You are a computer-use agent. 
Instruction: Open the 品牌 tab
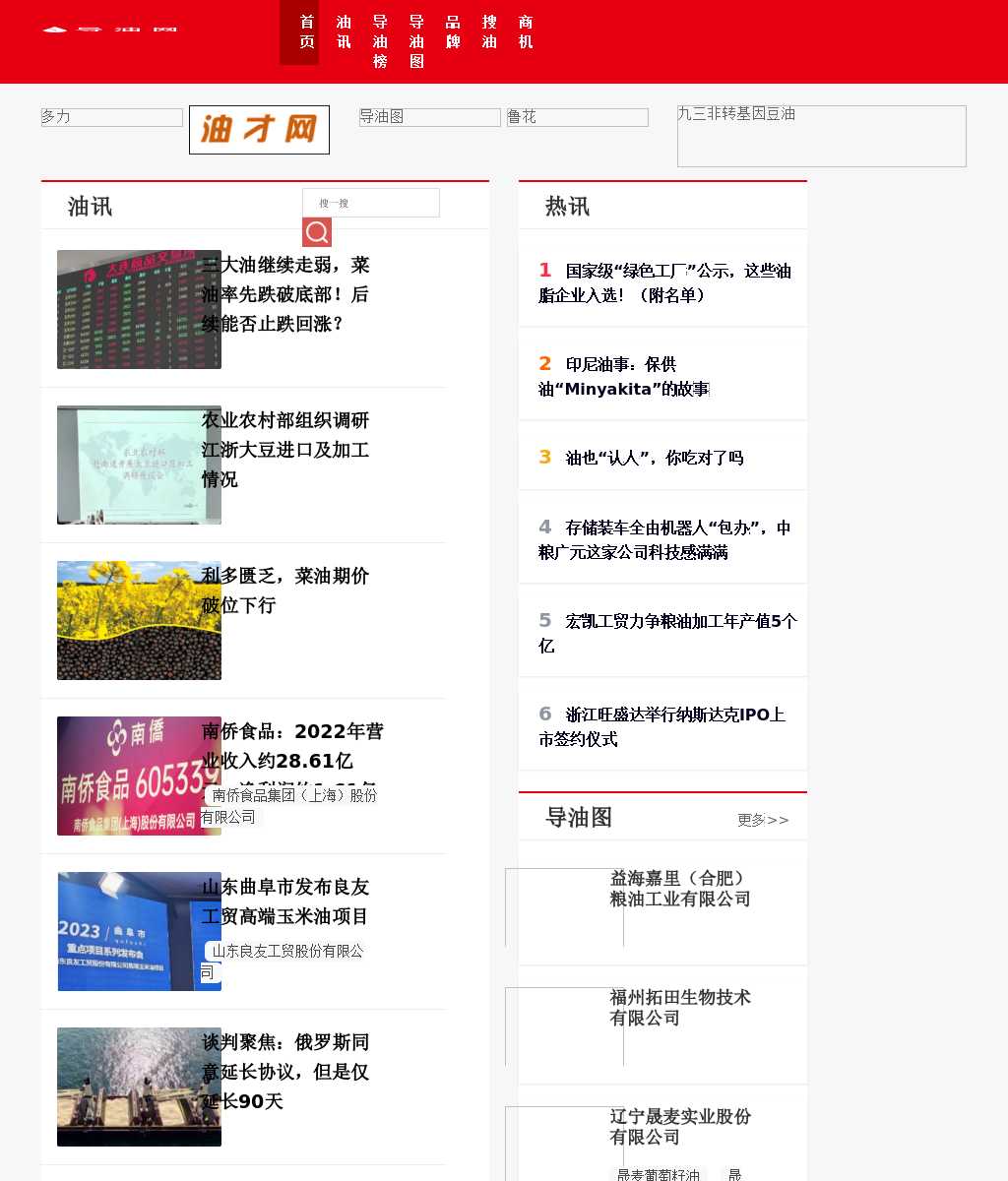pyautogui.click(x=453, y=32)
